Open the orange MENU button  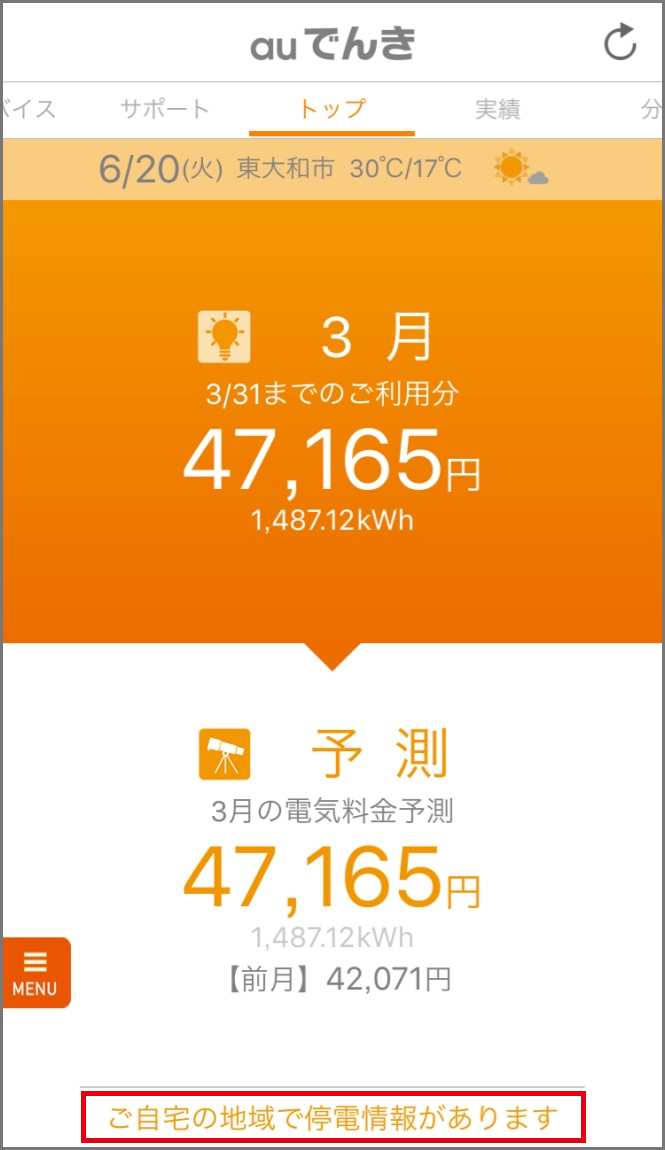[36, 972]
